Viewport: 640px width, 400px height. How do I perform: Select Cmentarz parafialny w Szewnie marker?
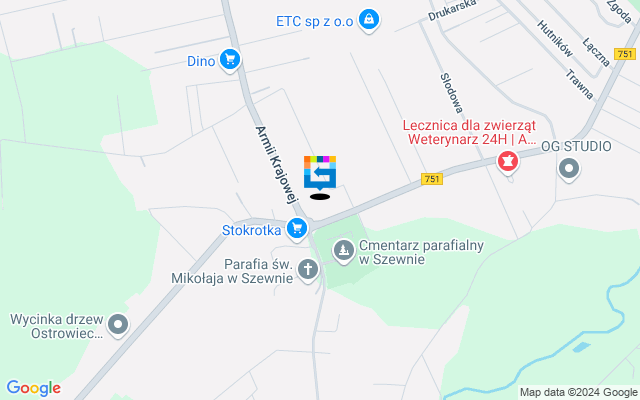coord(344,249)
